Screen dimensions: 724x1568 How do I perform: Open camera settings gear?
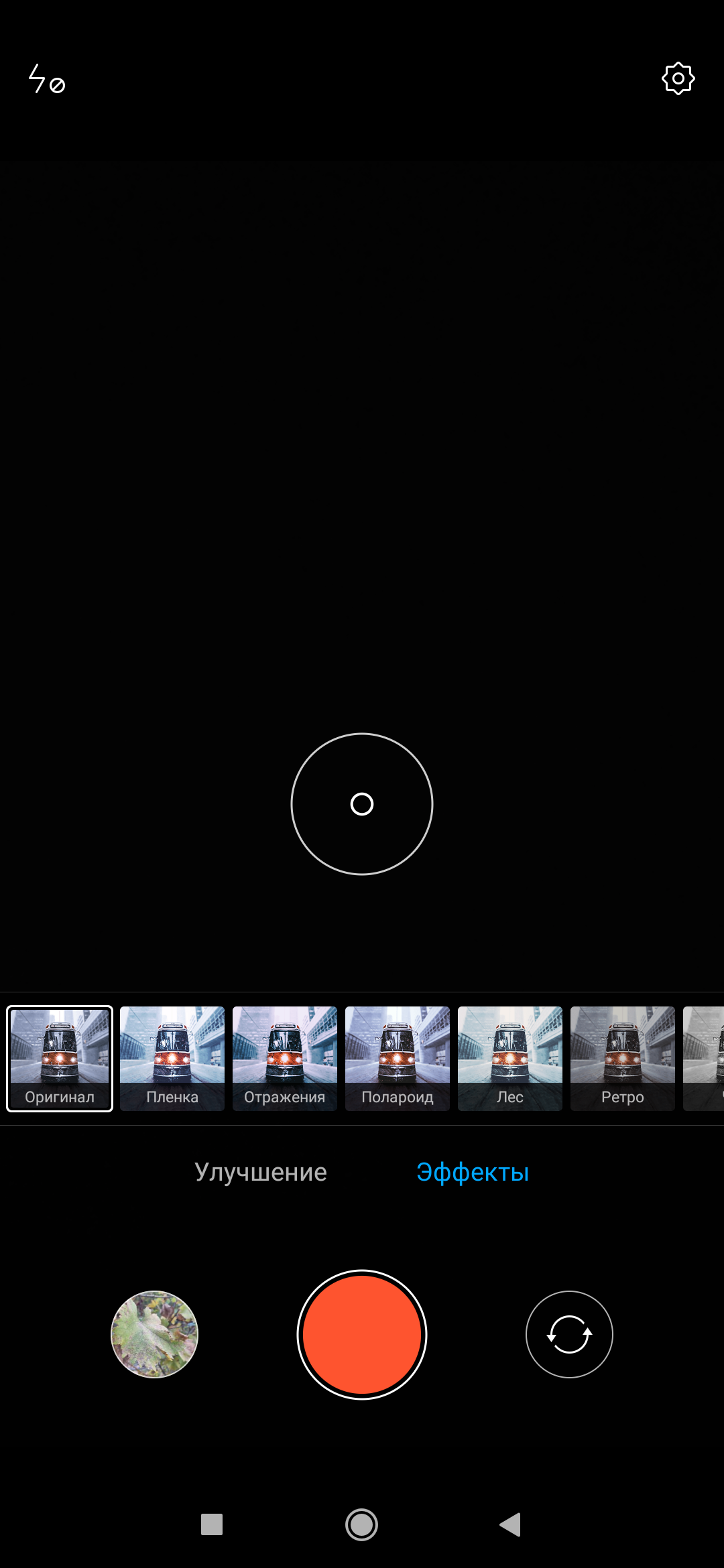(x=678, y=79)
